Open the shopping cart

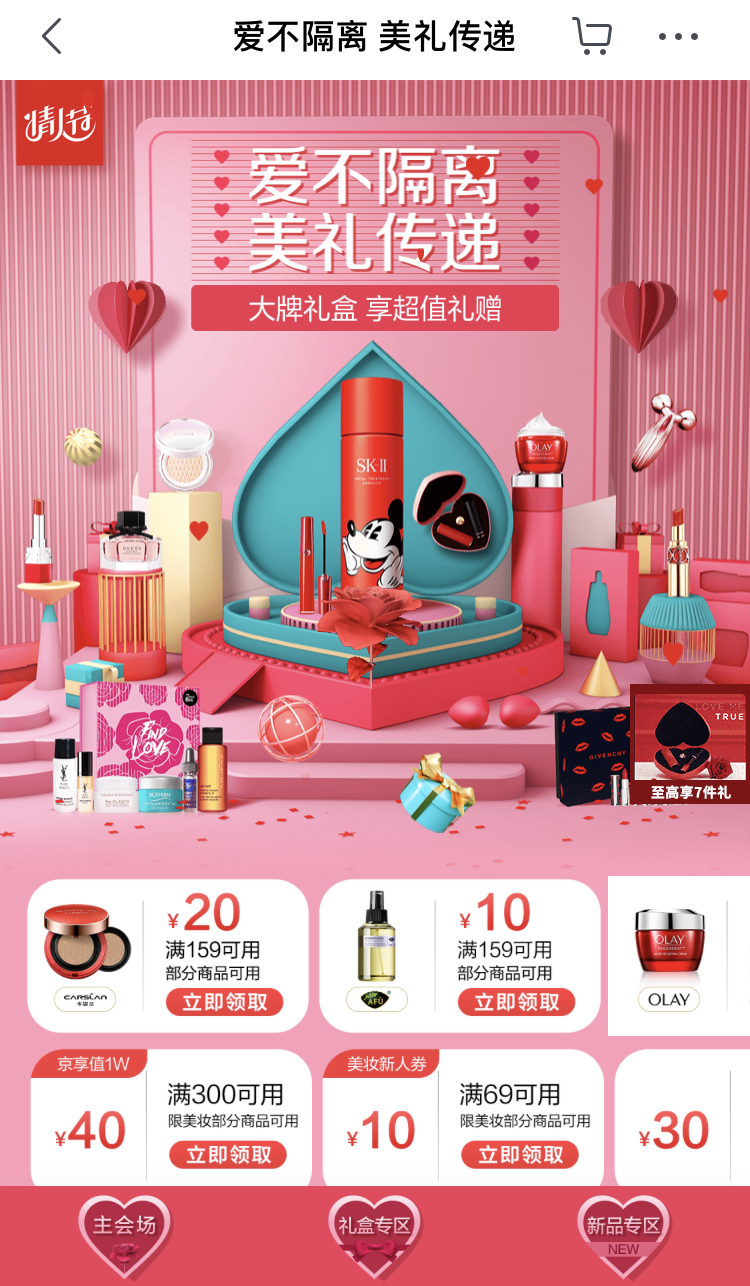591,37
